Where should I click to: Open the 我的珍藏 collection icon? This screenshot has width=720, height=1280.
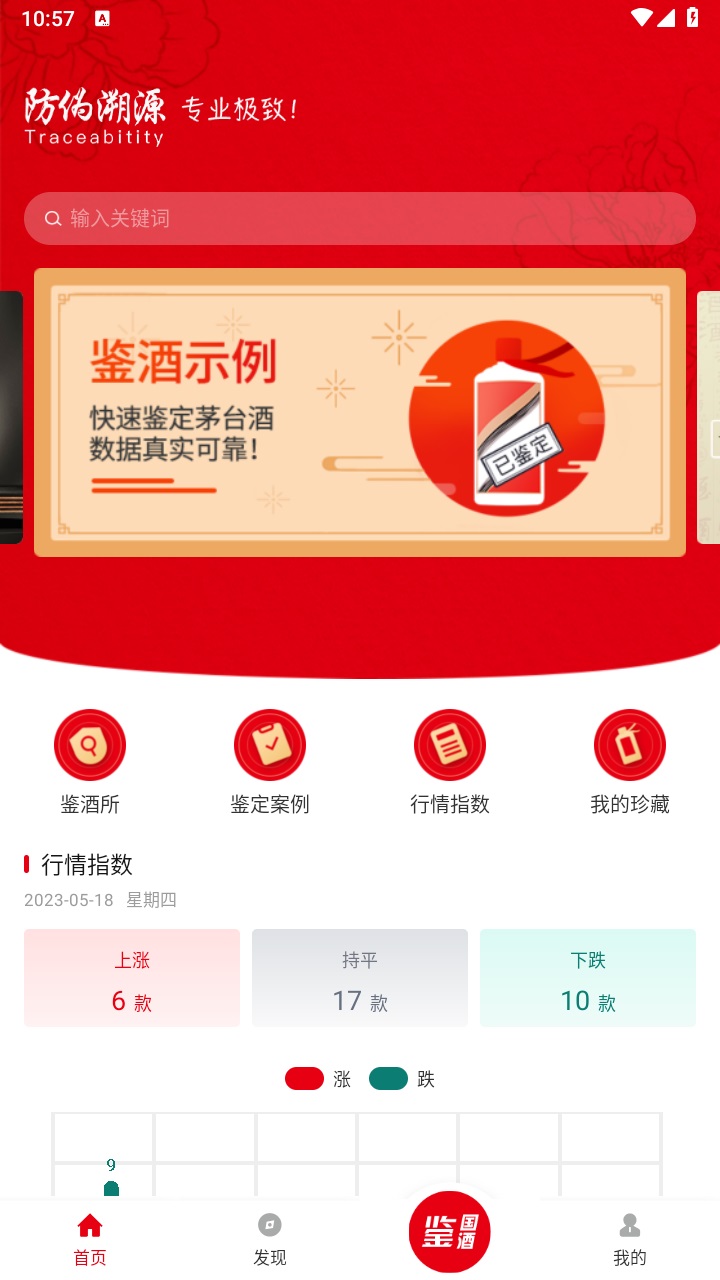click(x=630, y=744)
